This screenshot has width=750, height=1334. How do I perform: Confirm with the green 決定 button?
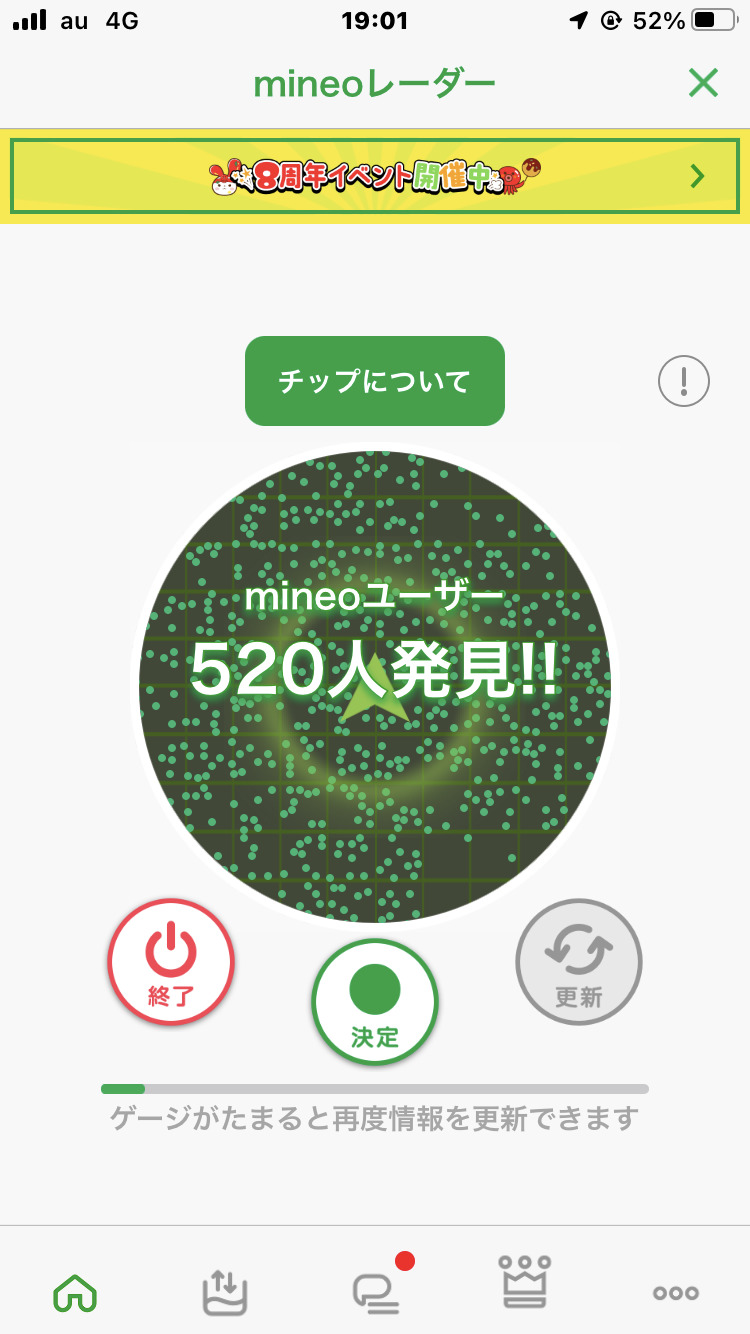[x=375, y=1002]
